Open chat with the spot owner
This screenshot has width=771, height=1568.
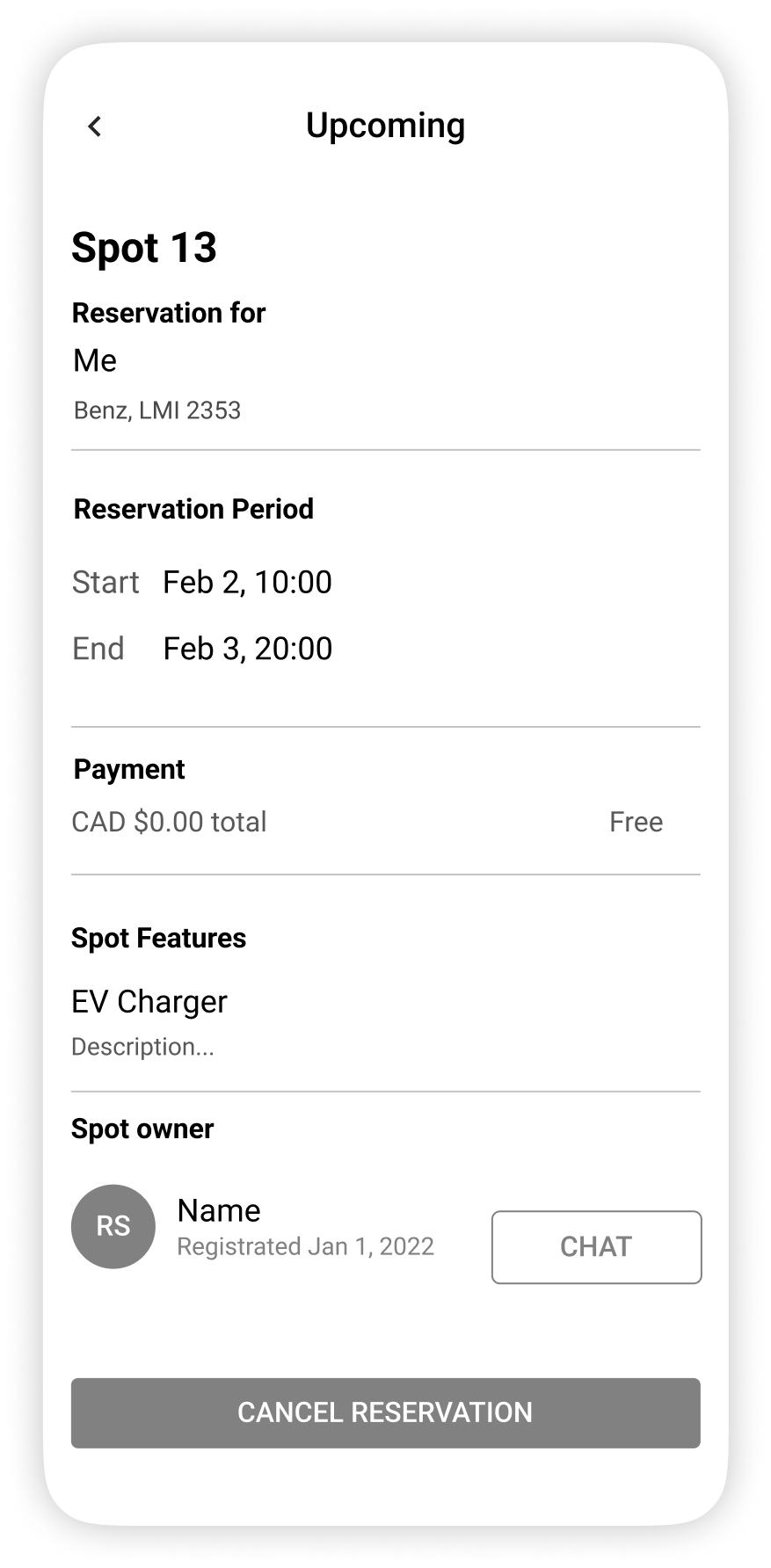point(596,1246)
